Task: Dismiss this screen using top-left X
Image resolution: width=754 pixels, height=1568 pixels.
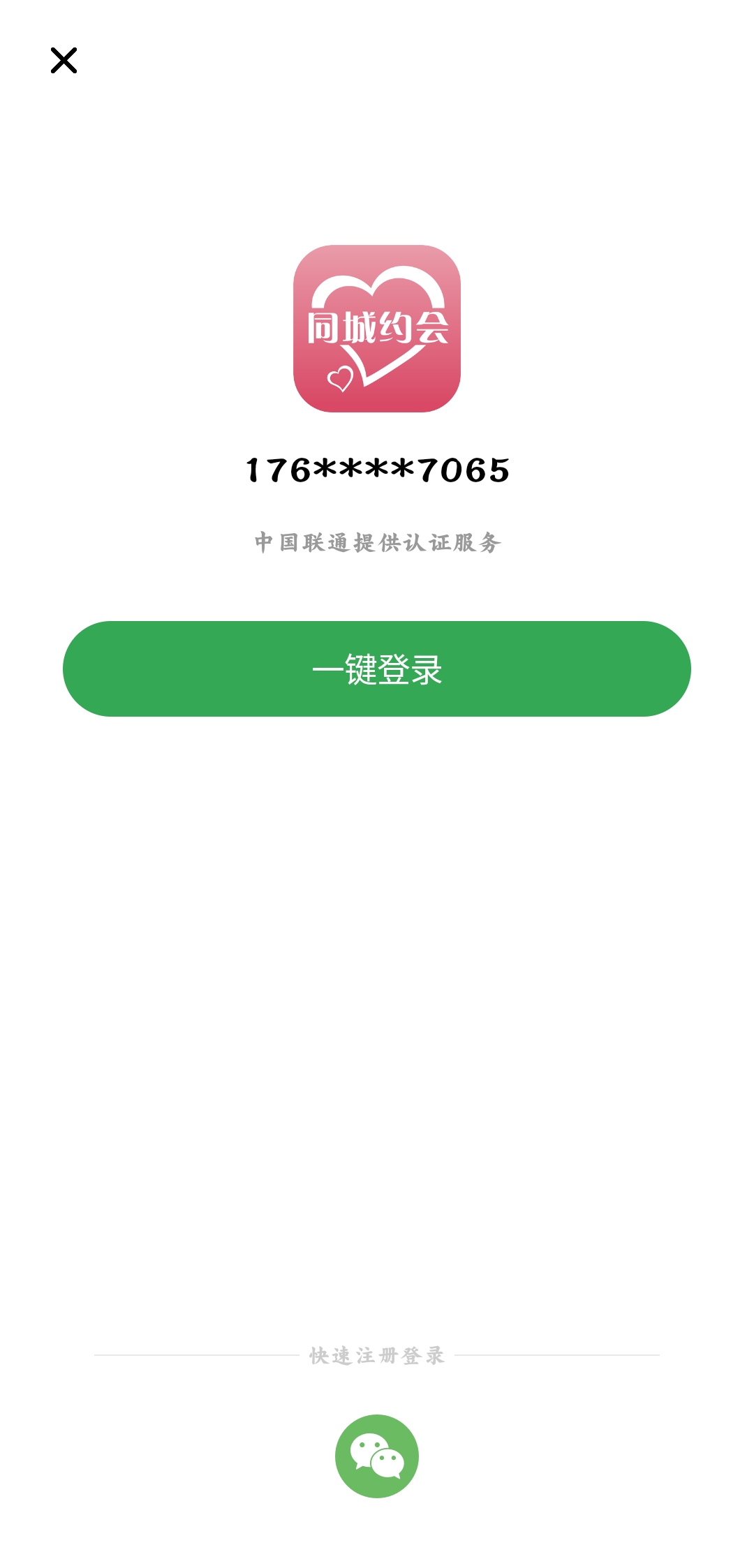Action: click(x=64, y=60)
